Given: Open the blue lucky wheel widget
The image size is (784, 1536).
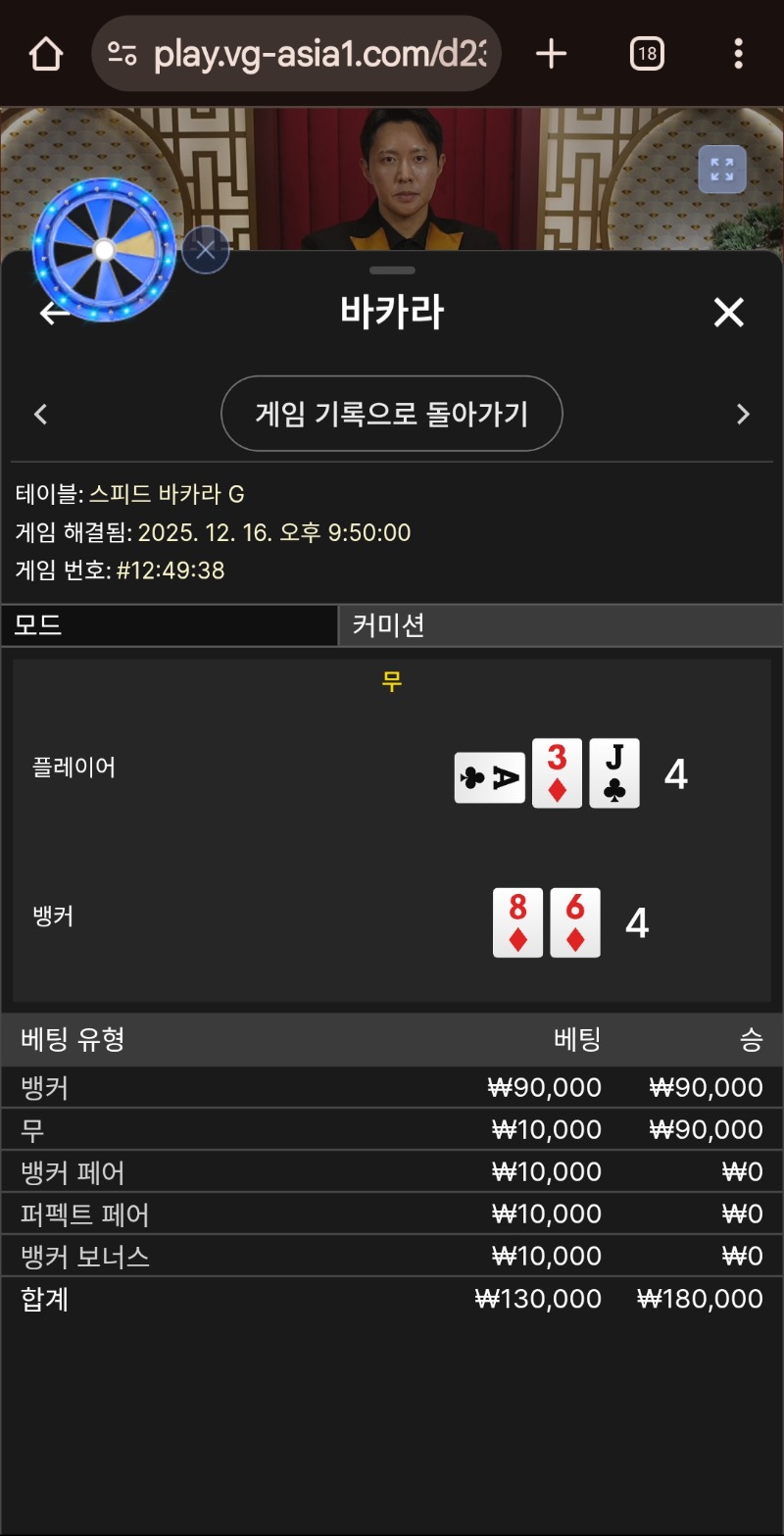Looking at the screenshot, I should (104, 250).
